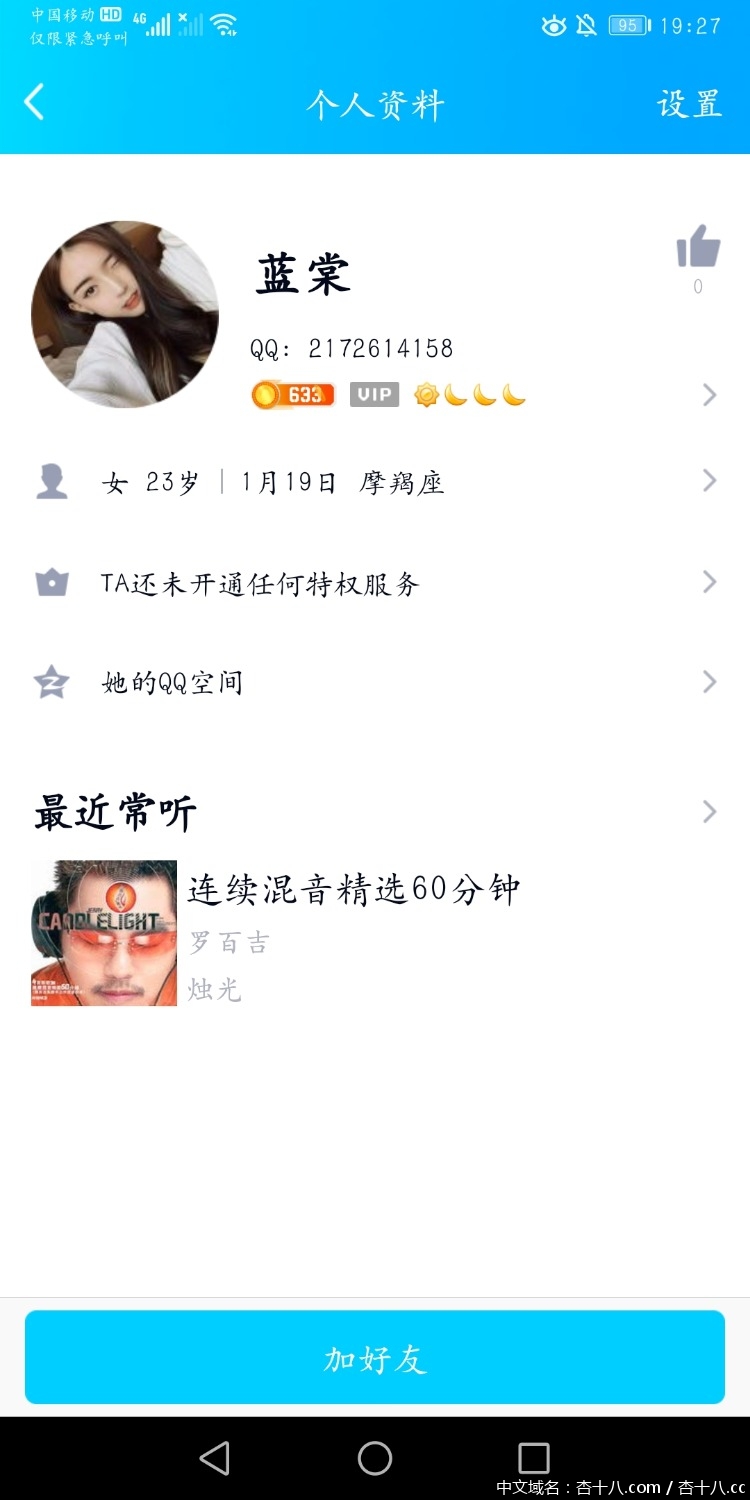Viewport: 750px width, 1500px height.
Task: Go back from the profile page
Action: coord(35,103)
